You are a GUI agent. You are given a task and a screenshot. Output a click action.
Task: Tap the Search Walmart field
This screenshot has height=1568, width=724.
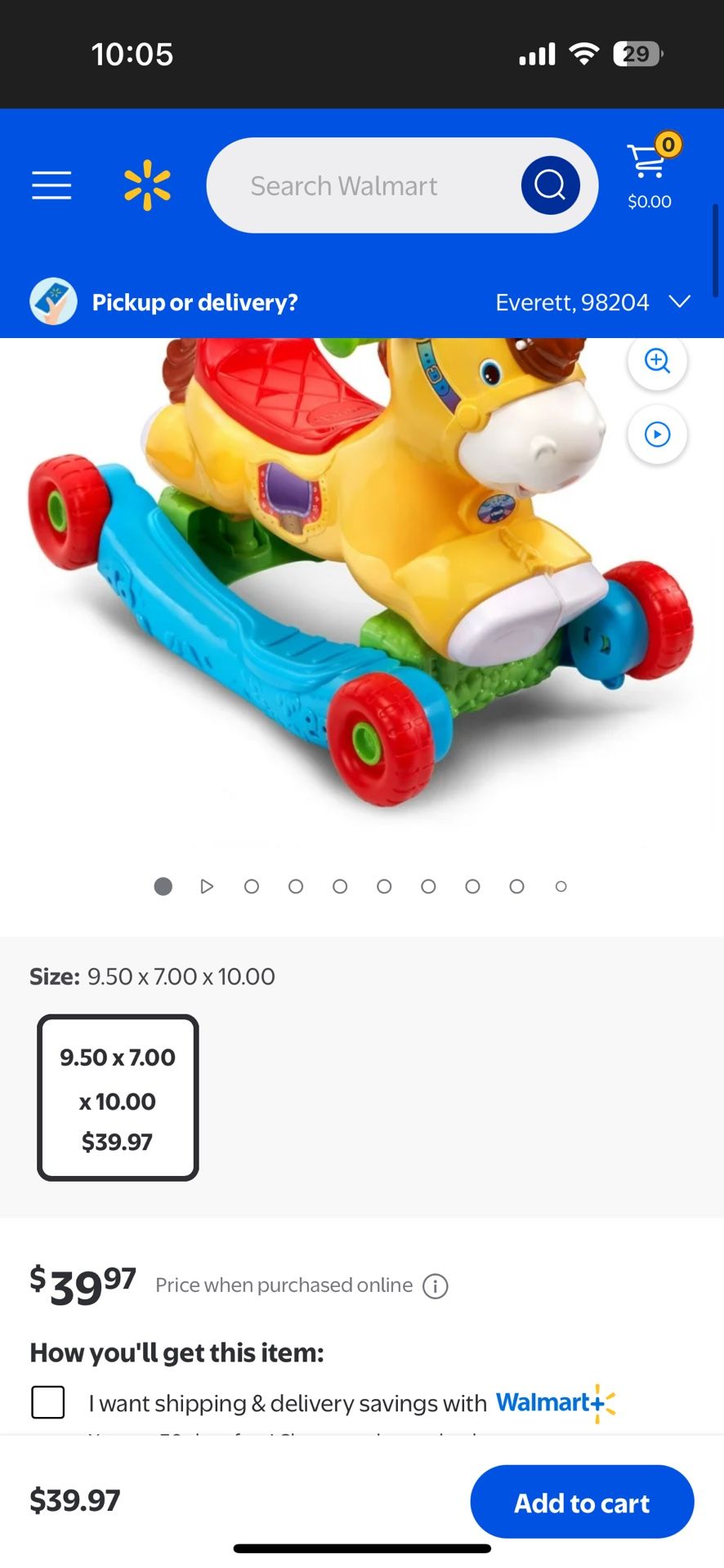pyautogui.click(x=360, y=186)
